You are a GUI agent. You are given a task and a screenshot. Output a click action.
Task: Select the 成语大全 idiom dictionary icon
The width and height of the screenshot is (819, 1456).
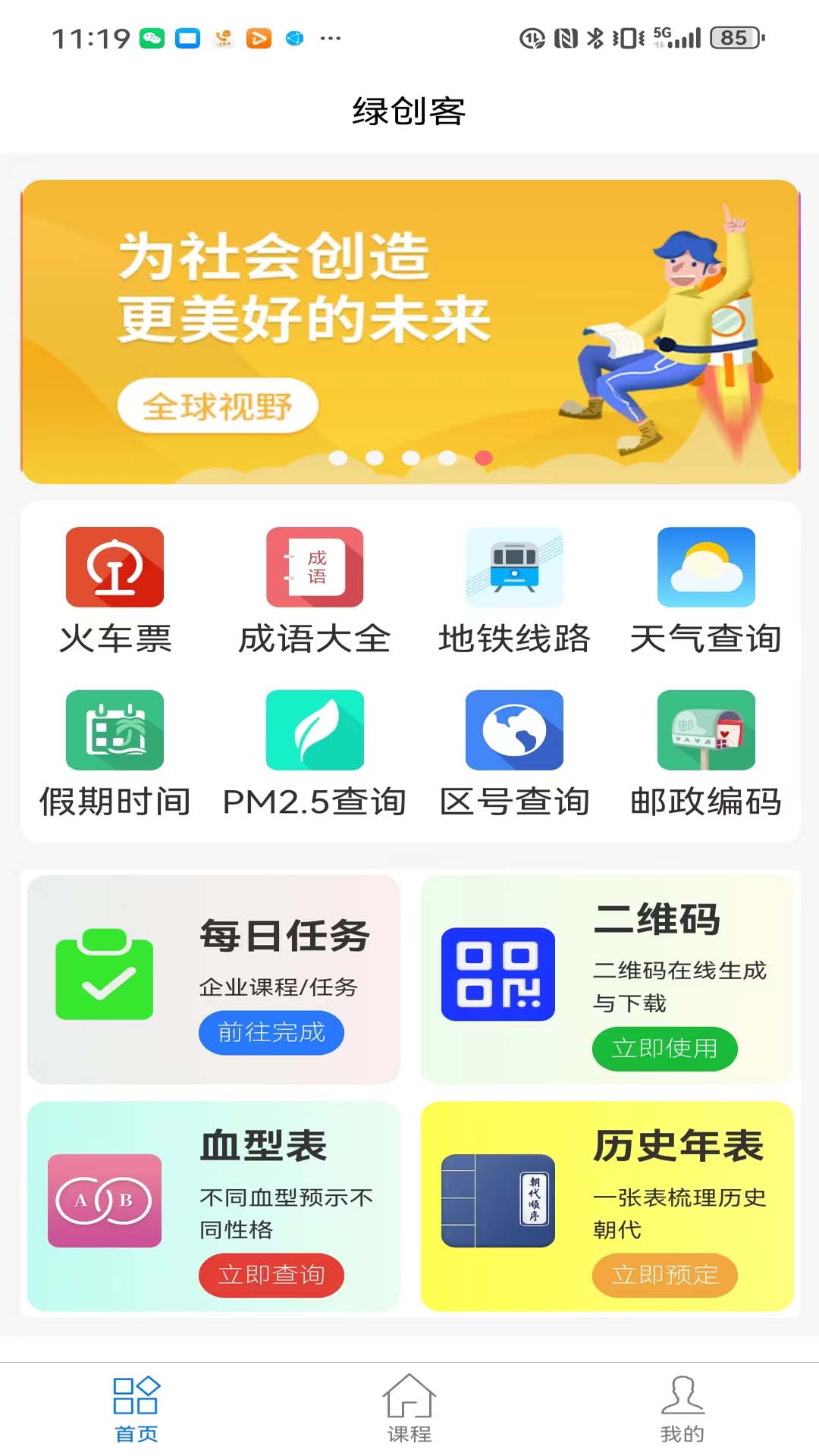(x=314, y=569)
